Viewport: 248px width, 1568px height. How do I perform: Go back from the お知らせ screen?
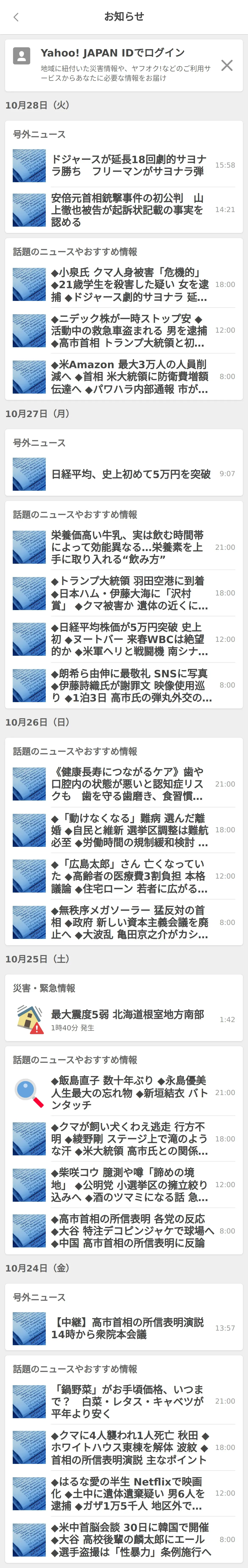[x=16, y=17]
